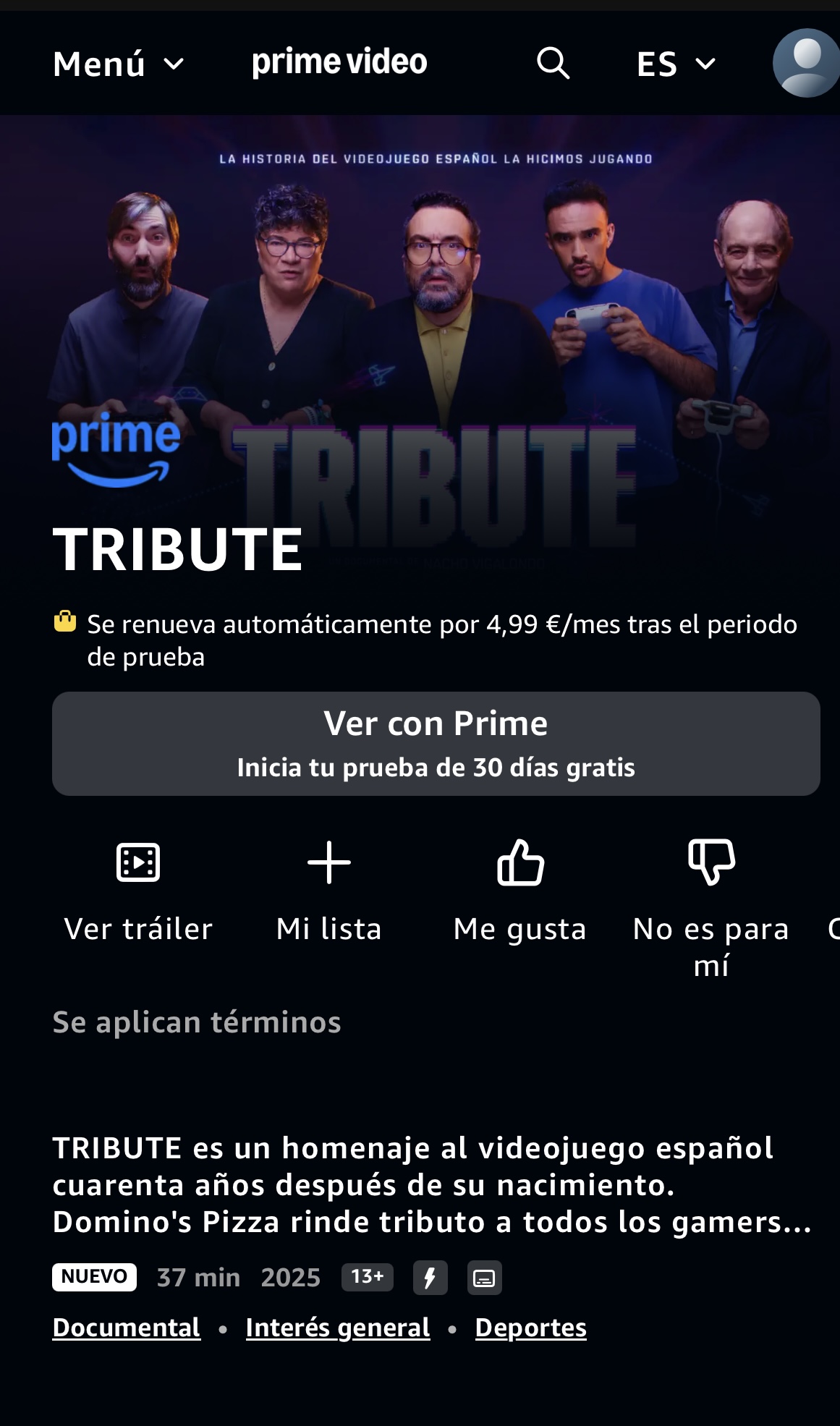Open the Menú dropdown
840x1426 pixels.
[119, 64]
